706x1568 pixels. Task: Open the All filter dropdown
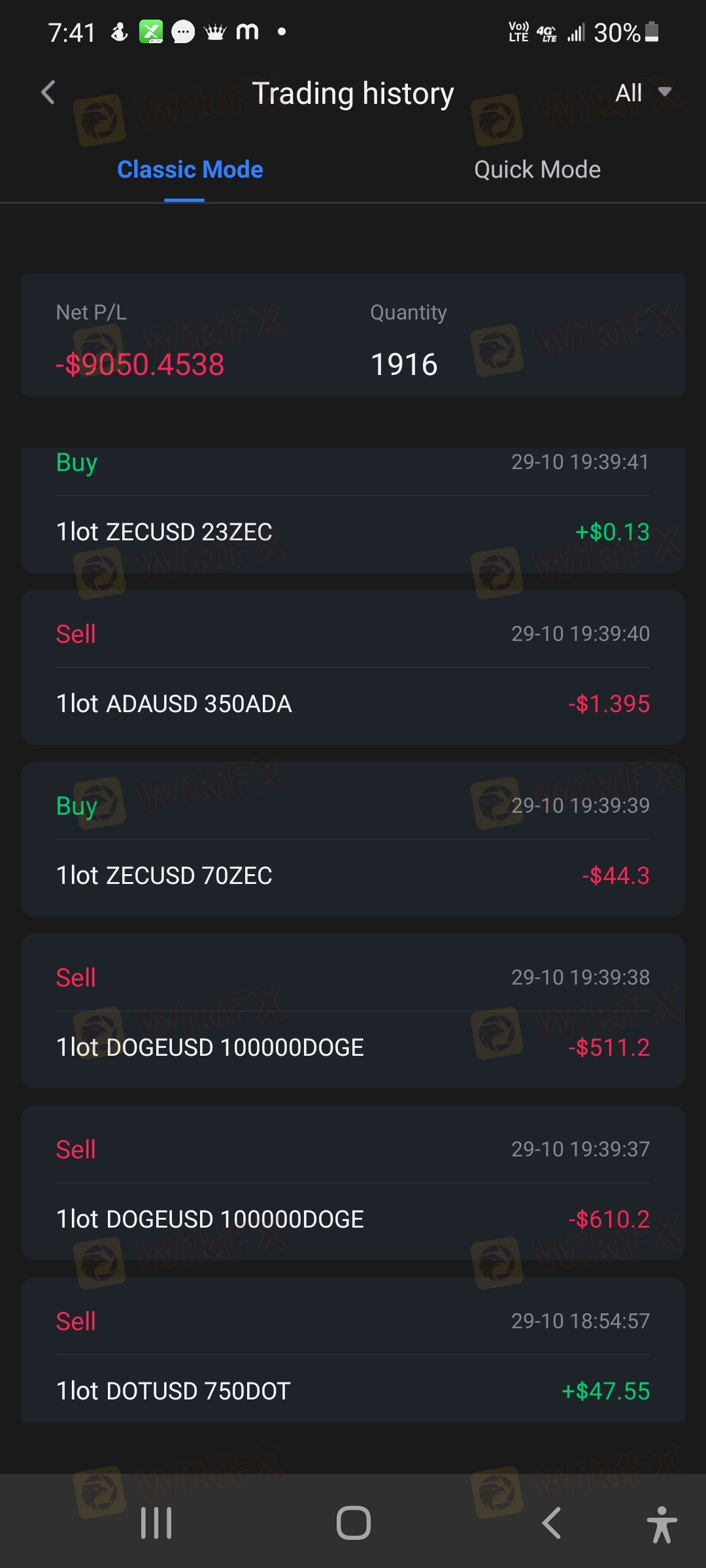click(643, 93)
